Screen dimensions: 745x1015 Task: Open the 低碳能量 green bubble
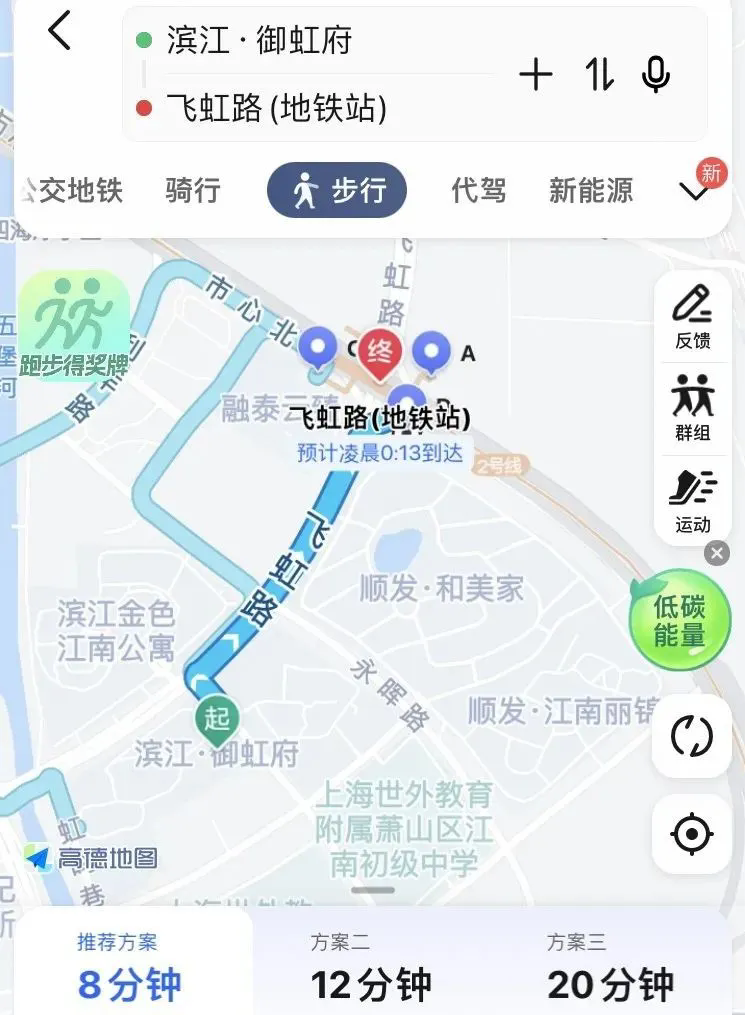pyautogui.click(x=680, y=622)
